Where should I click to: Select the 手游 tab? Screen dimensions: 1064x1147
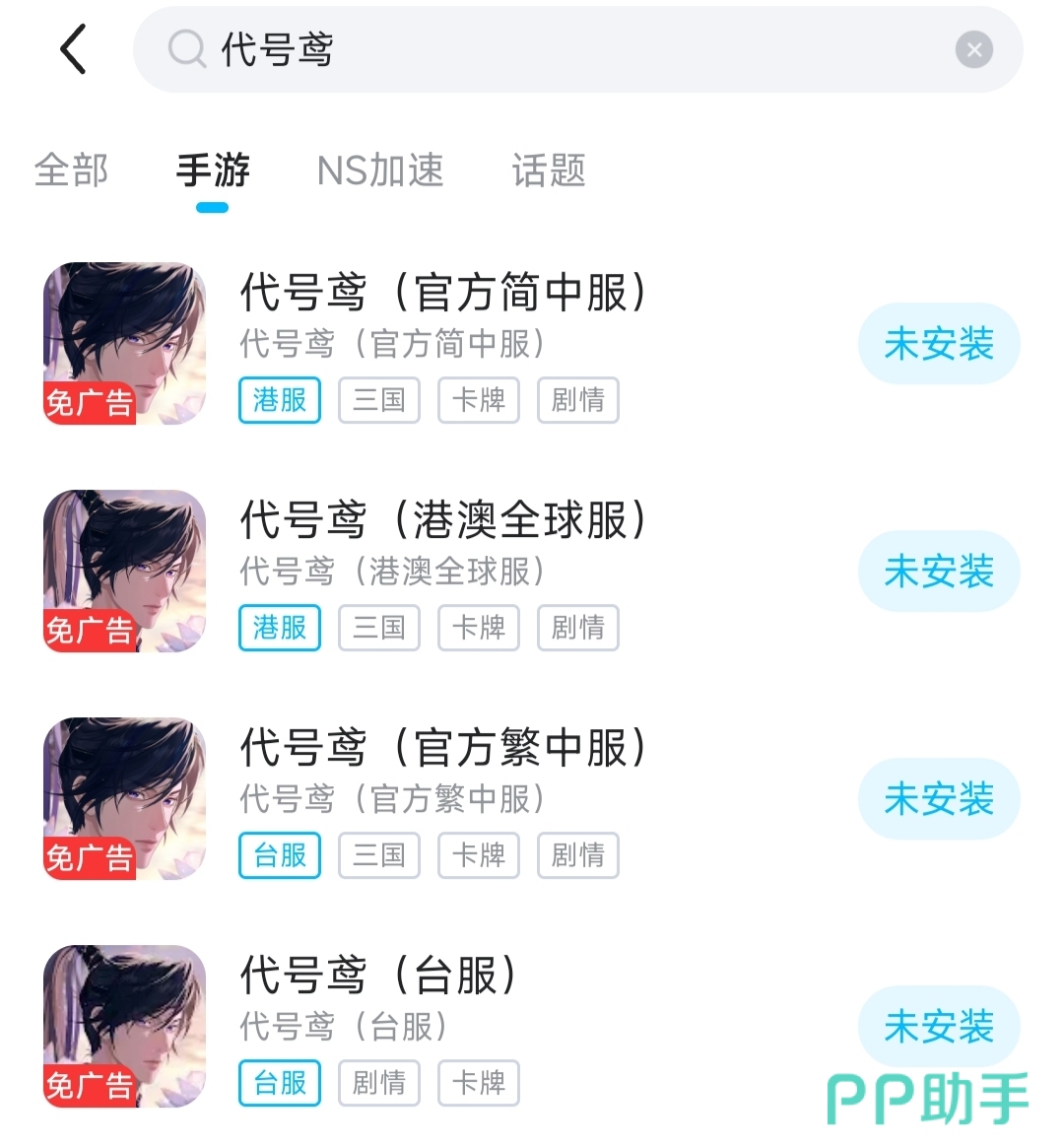[213, 170]
